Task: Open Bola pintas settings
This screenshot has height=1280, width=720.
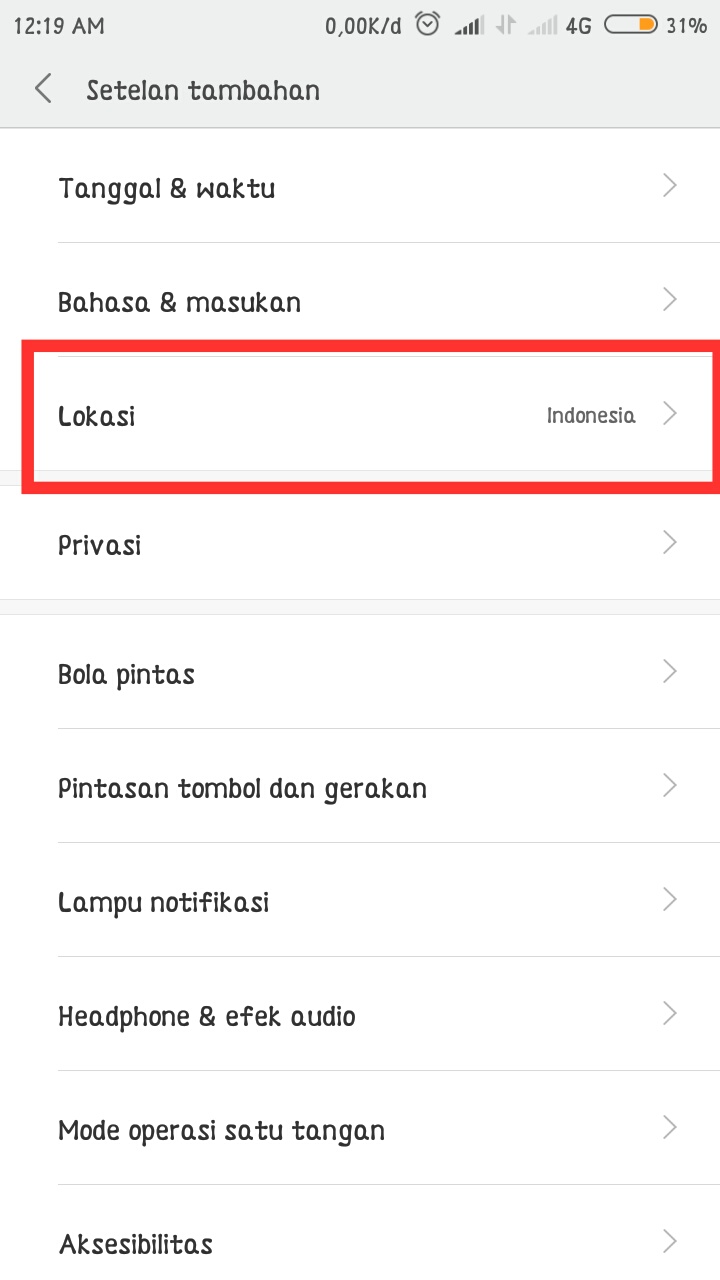Action: point(360,673)
